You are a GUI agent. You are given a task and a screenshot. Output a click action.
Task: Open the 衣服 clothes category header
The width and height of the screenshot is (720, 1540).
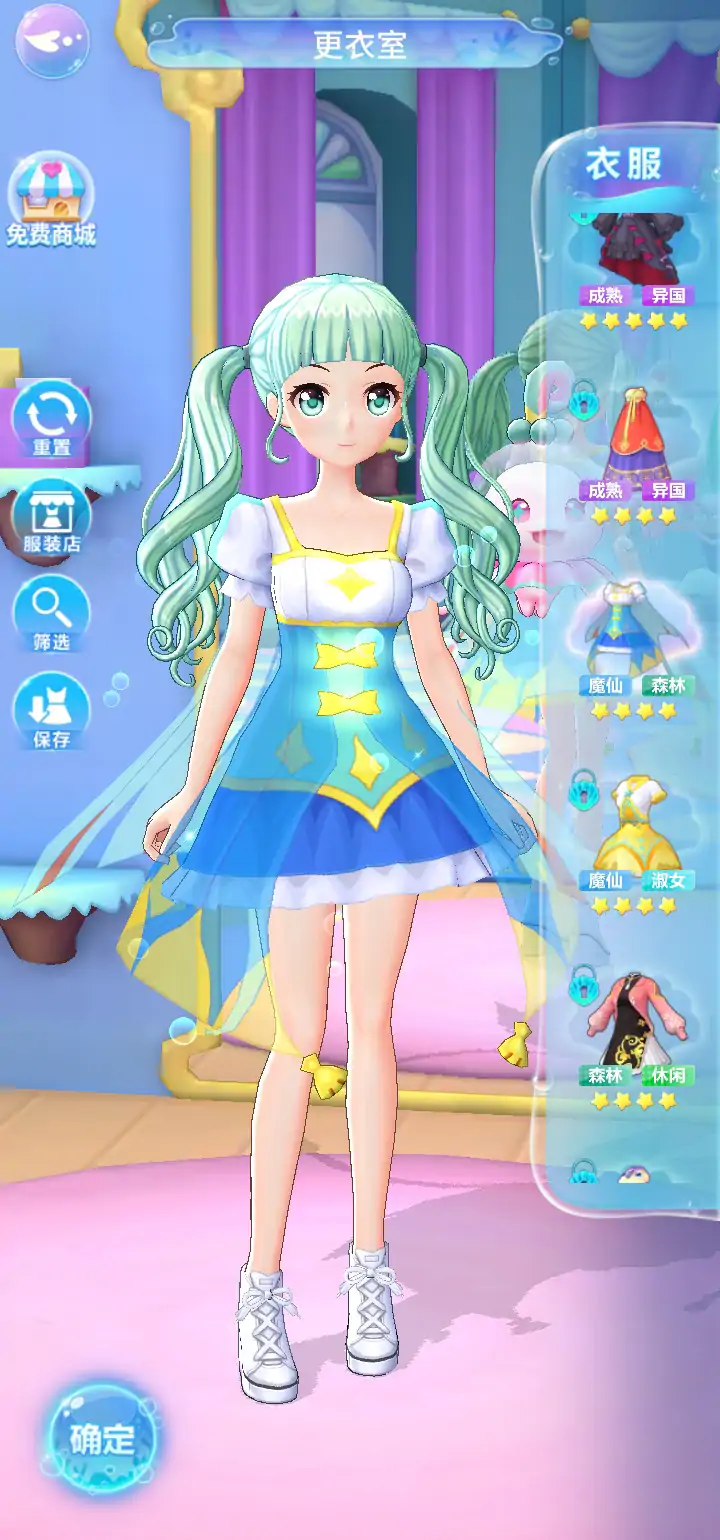click(624, 165)
